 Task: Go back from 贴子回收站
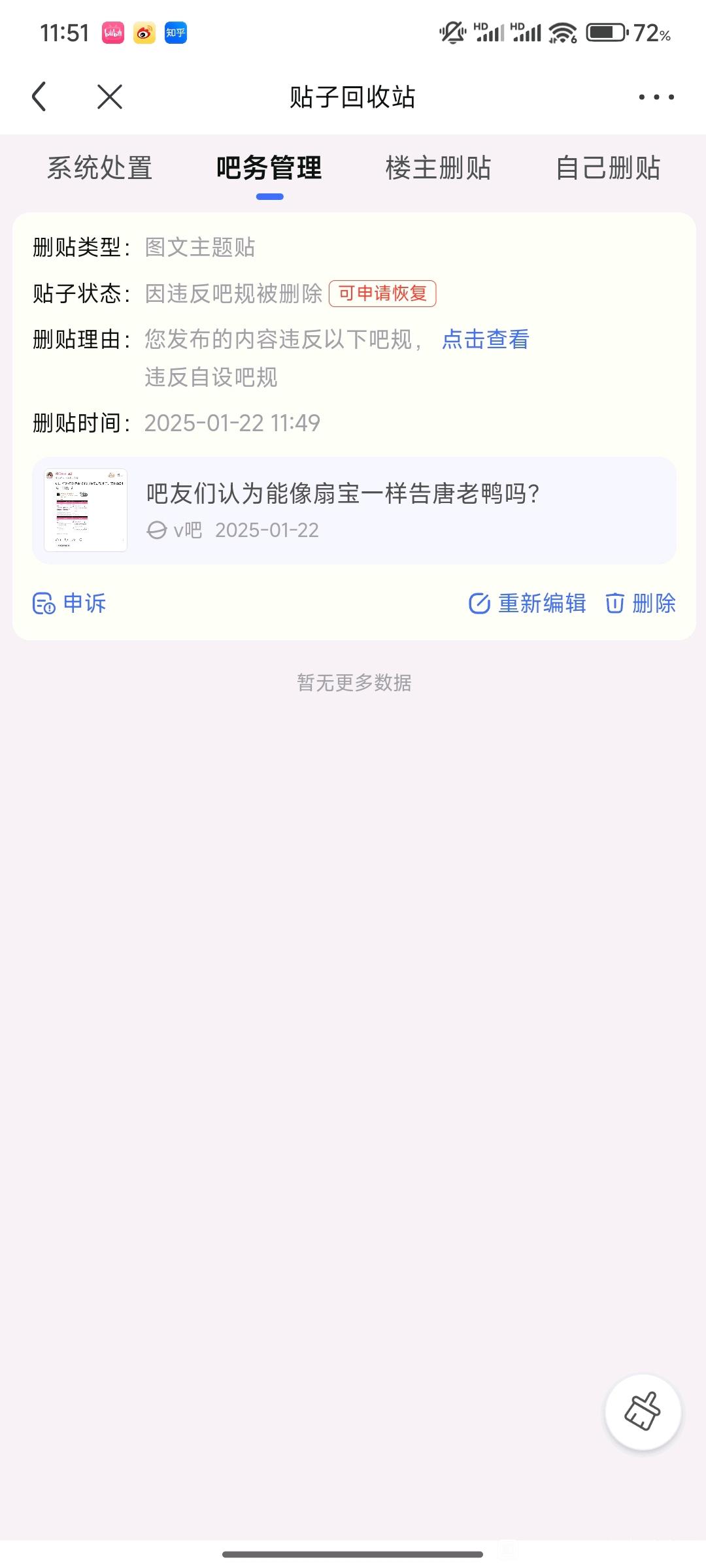click(x=39, y=97)
